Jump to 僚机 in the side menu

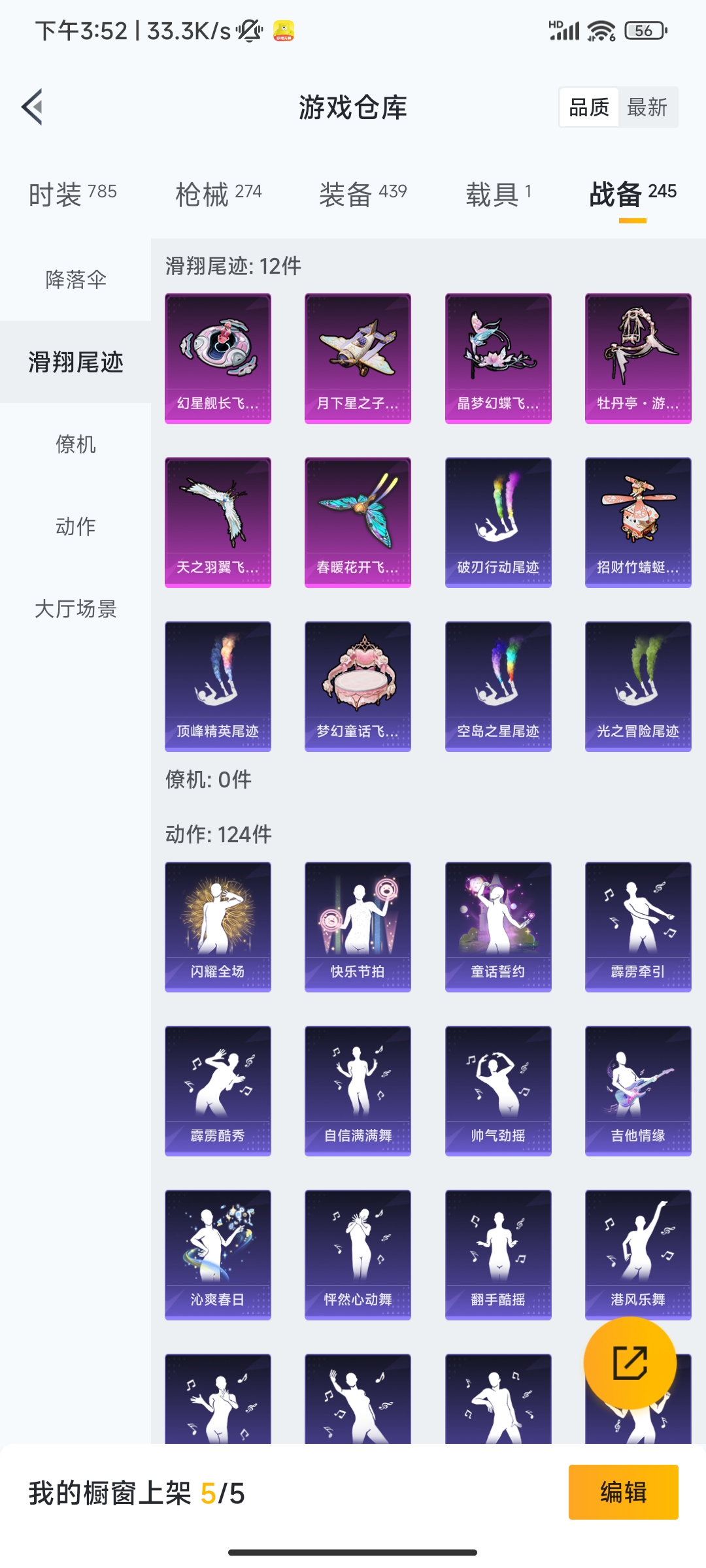pyautogui.click(x=76, y=444)
